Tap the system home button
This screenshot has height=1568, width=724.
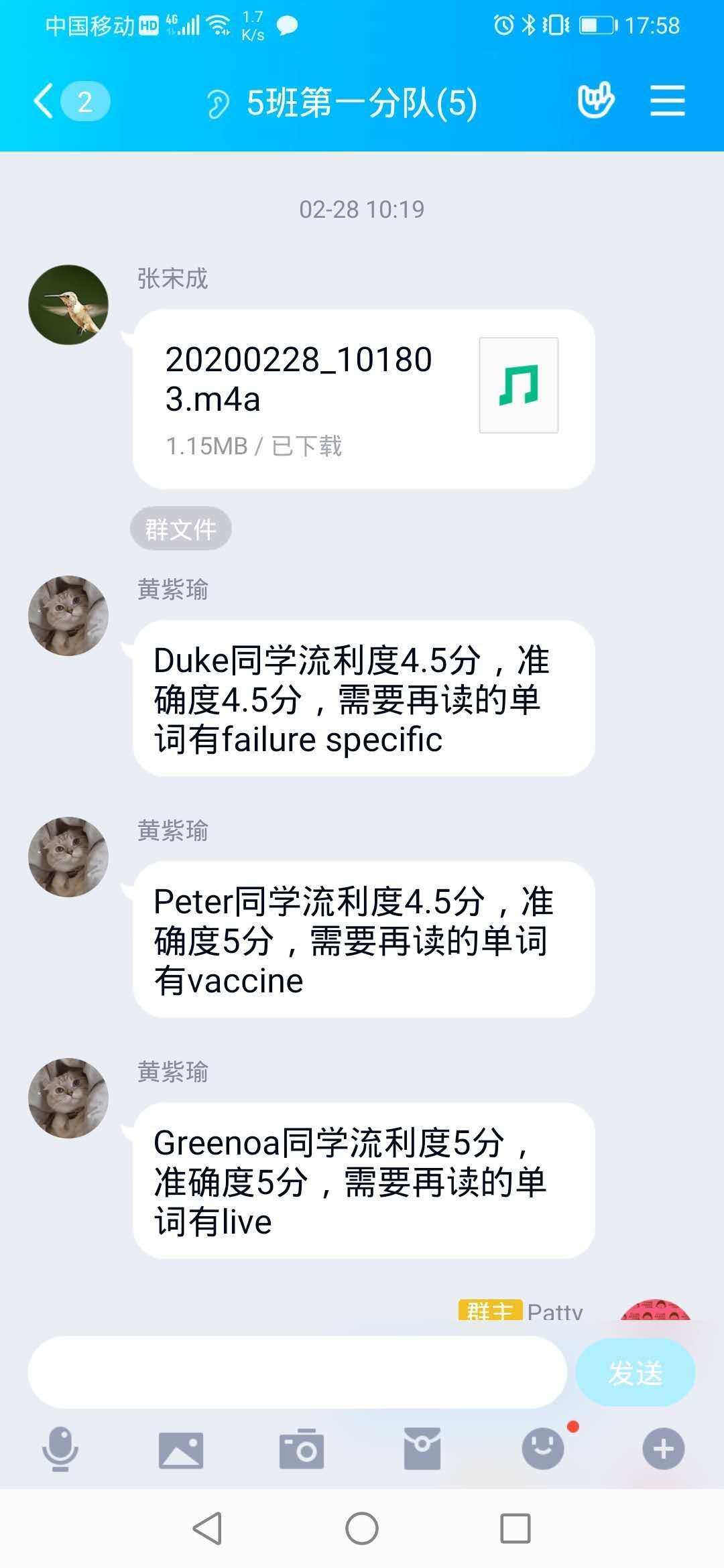pyautogui.click(x=362, y=1529)
